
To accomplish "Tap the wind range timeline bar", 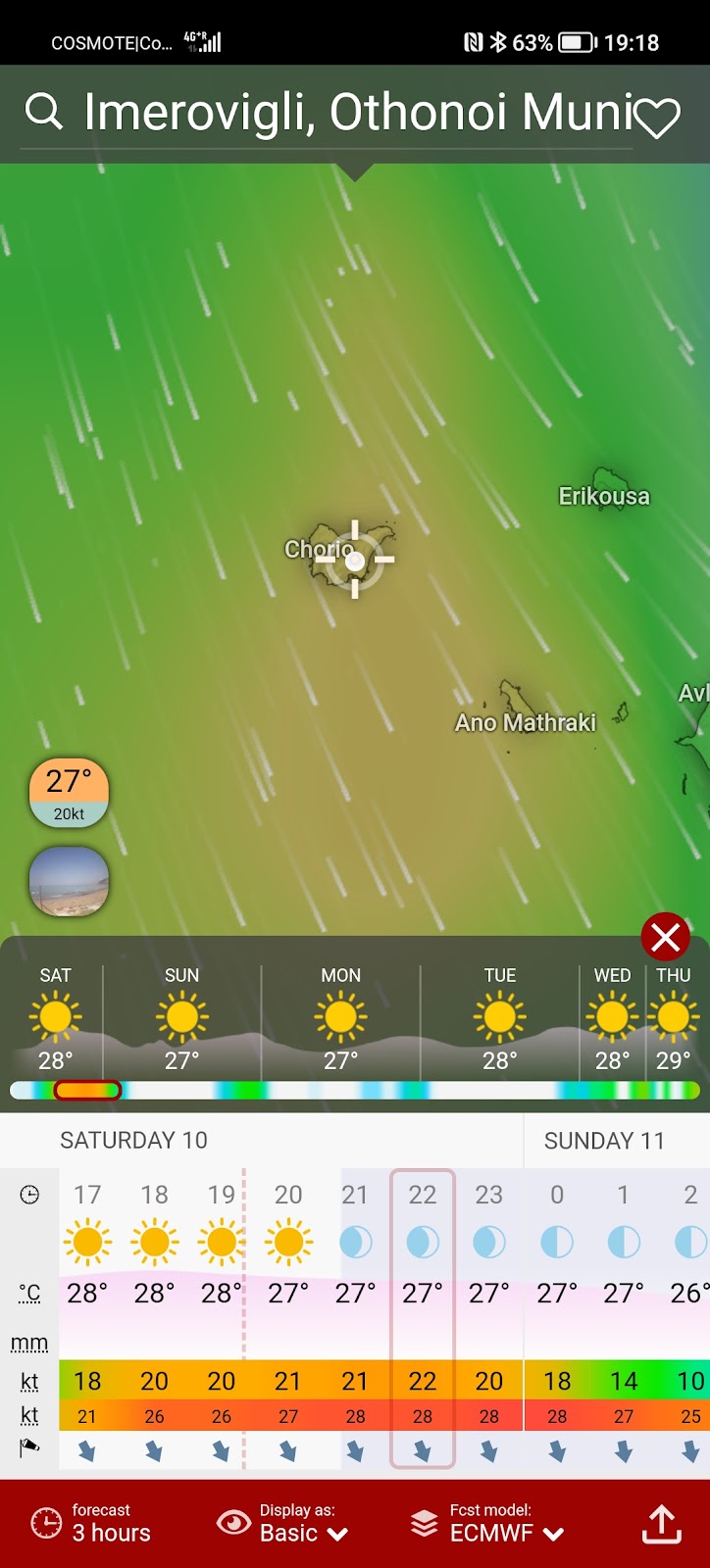I will (353, 1090).
